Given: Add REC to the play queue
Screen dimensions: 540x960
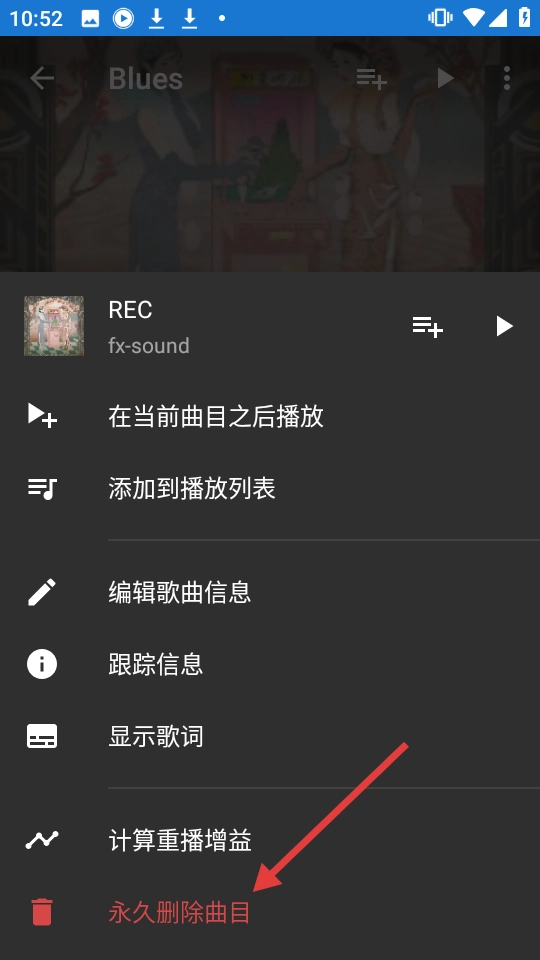Looking at the screenshot, I should coord(427,326).
